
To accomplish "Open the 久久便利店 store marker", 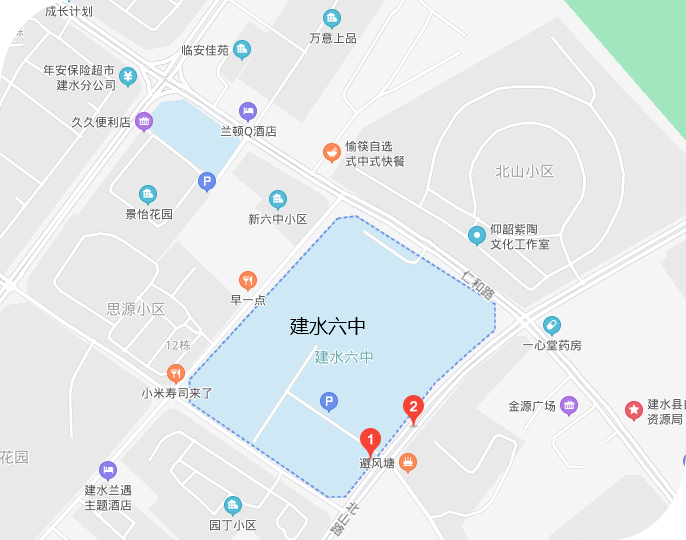I will pyautogui.click(x=144, y=122).
